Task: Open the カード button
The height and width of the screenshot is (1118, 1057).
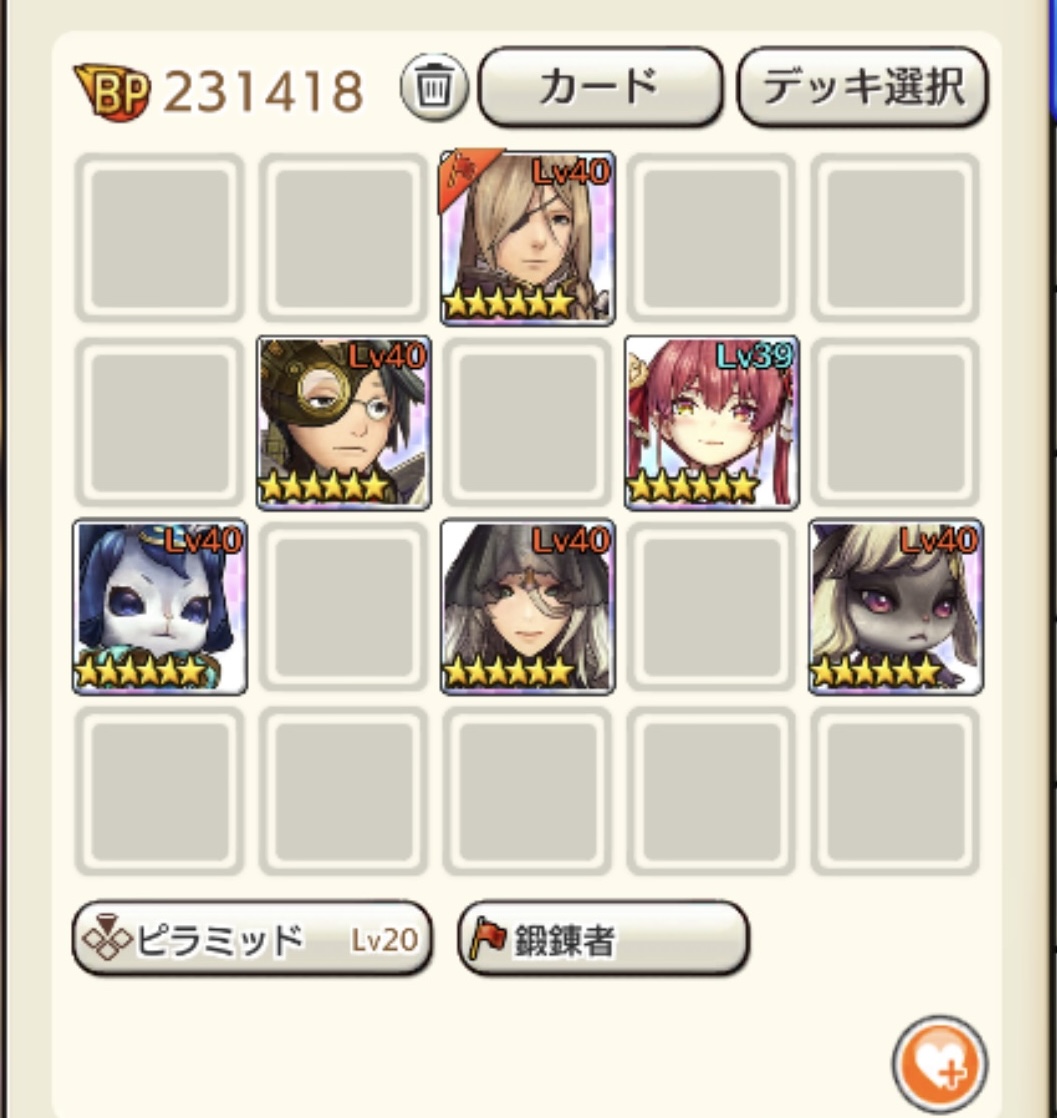Action: (x=600, y=88)
